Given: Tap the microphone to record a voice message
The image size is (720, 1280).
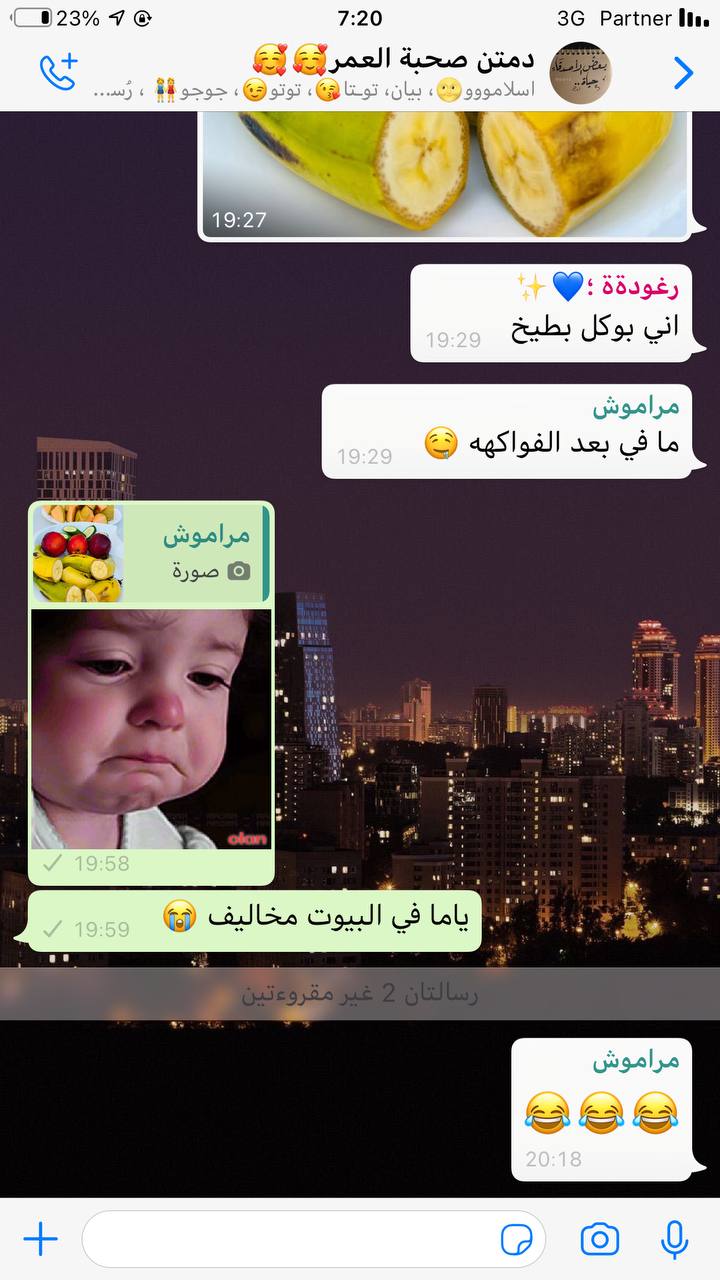Looking at the screenshot, I should point(675,1239).
